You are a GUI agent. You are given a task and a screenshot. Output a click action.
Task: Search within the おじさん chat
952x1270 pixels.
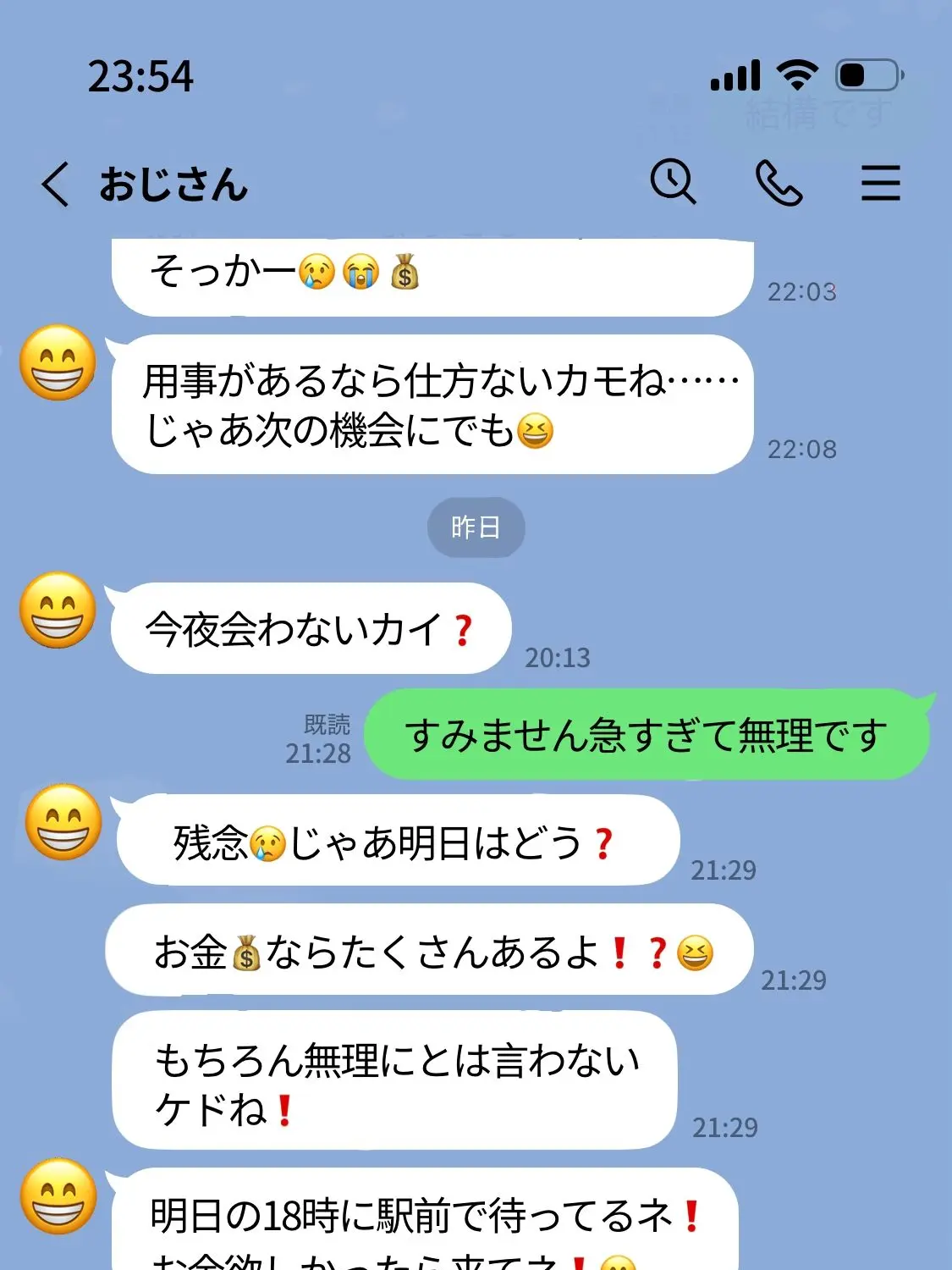pos(673,182)
